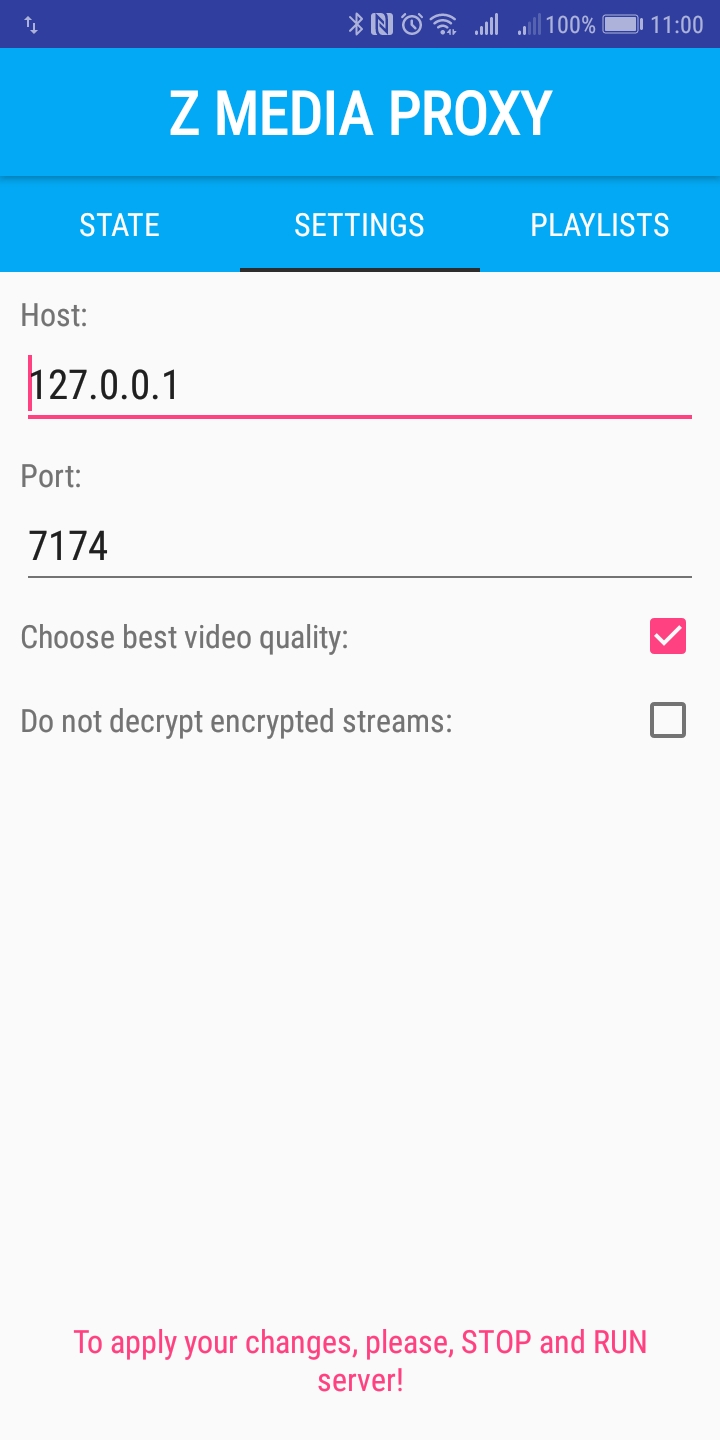This screenshot has height=1440, width=720.
Task: Select the SETTINGS tab
Action: tap(360, 225)
